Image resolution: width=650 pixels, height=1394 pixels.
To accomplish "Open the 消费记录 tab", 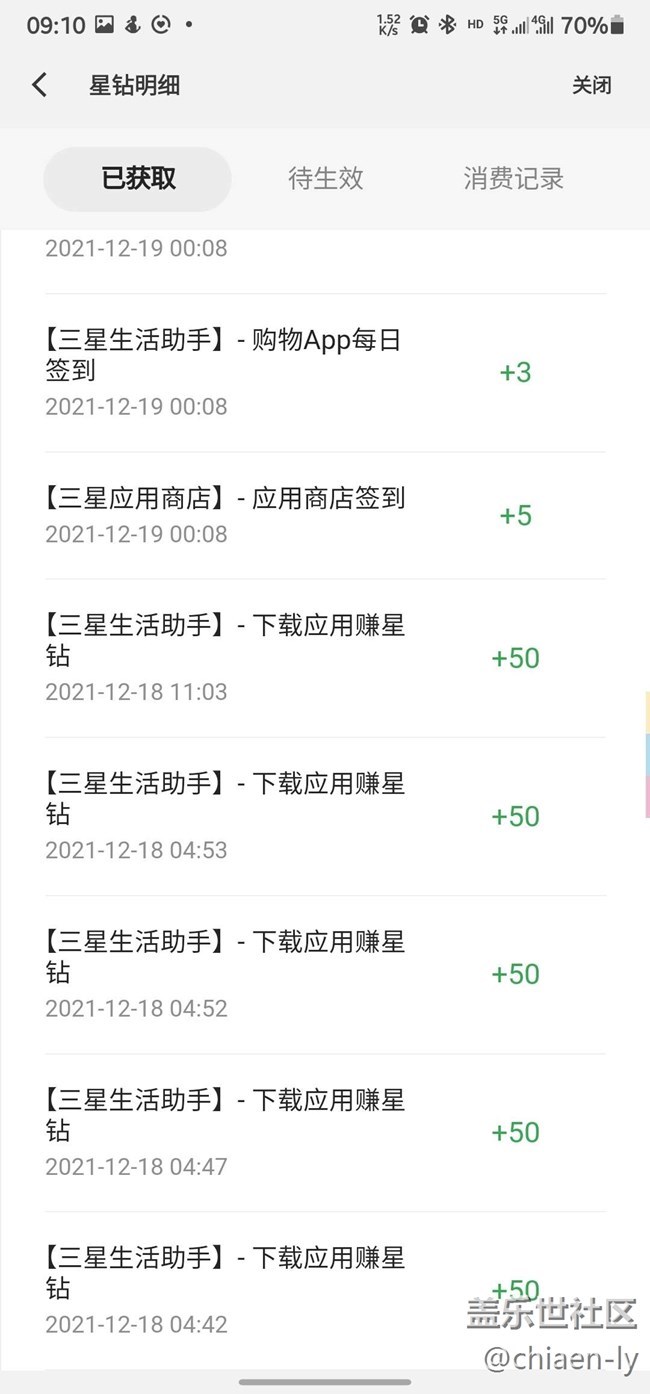I will pos(514,179).
